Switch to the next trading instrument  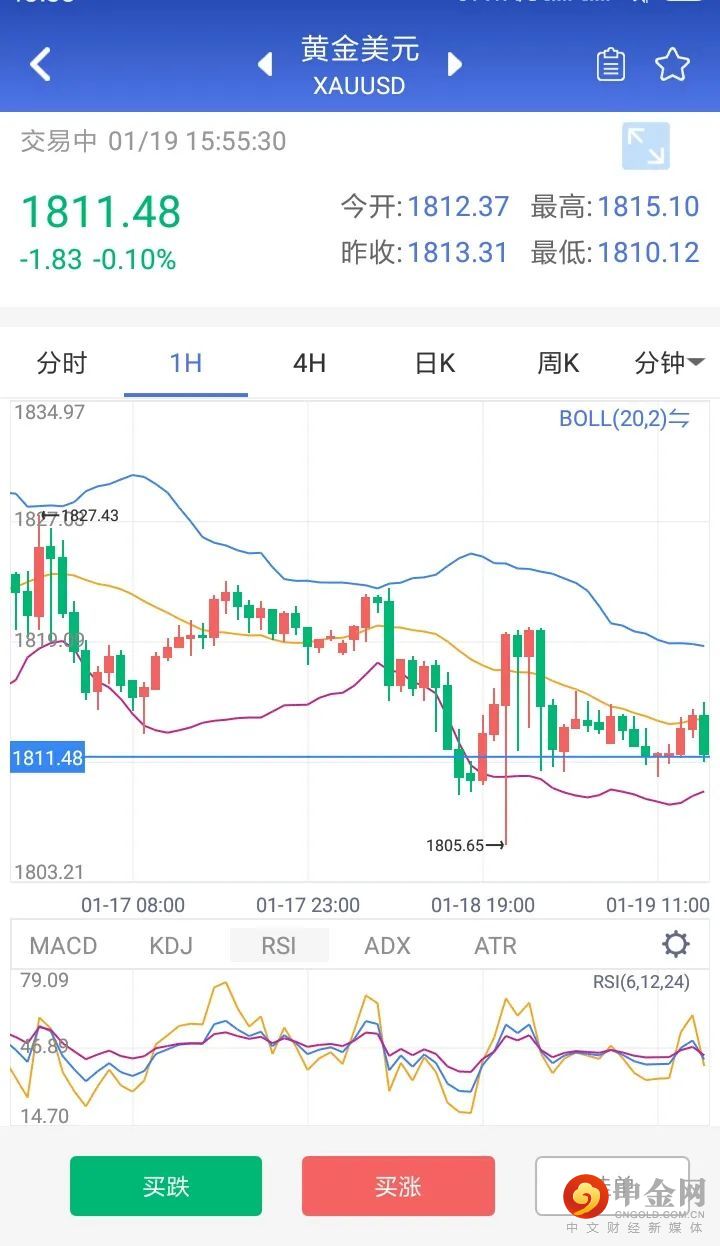(x=455, y=65)
